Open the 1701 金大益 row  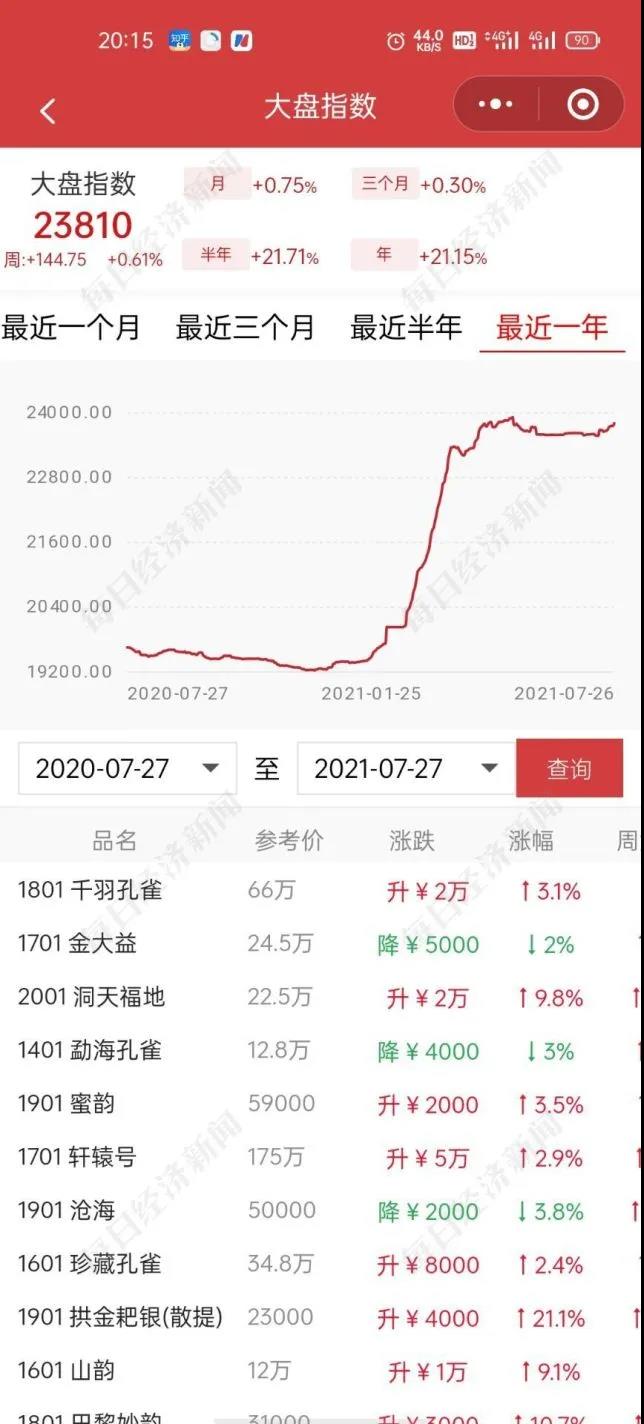(x=78, y=943)
